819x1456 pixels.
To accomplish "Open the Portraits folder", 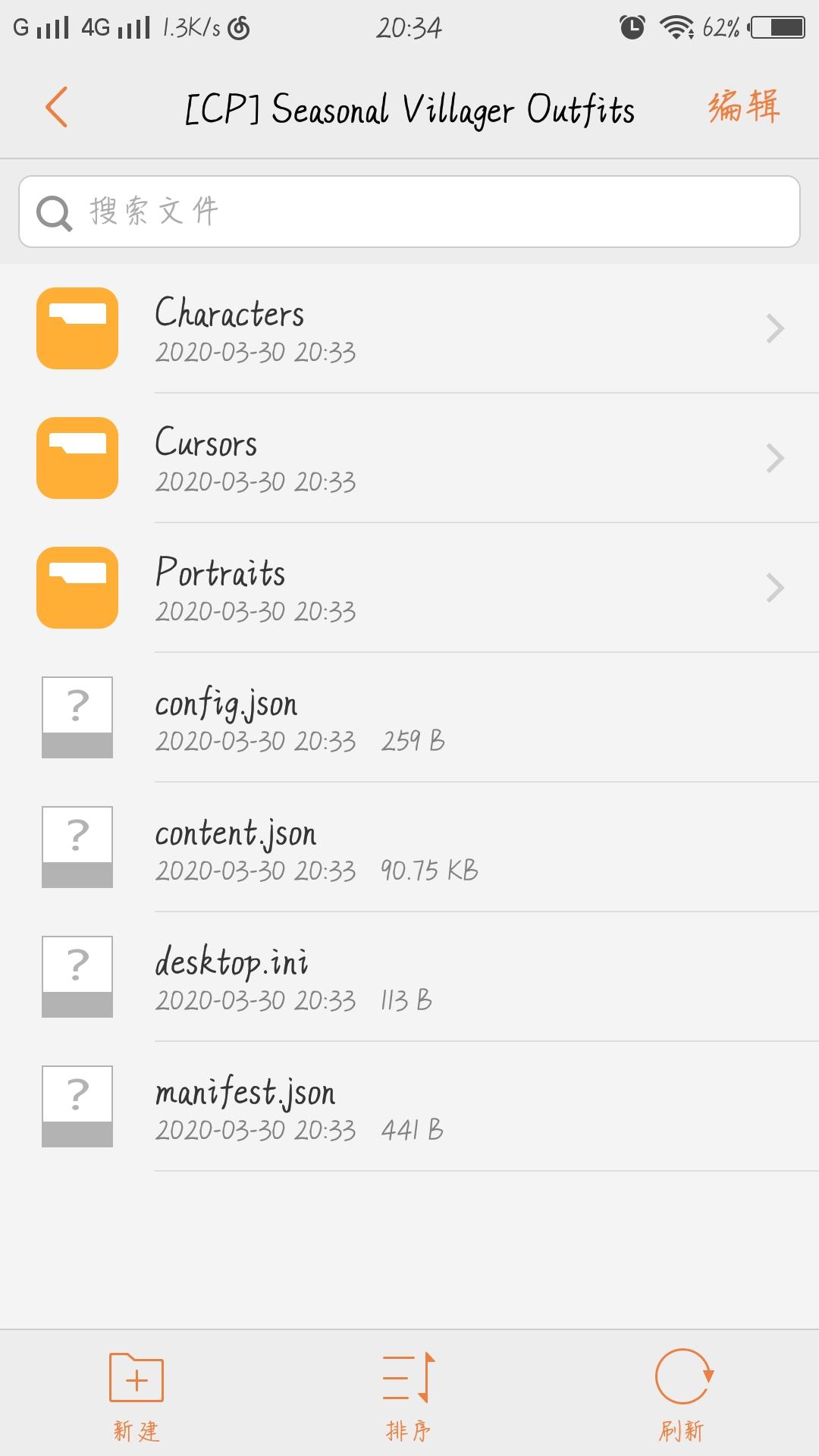I will tap(409, 588).
